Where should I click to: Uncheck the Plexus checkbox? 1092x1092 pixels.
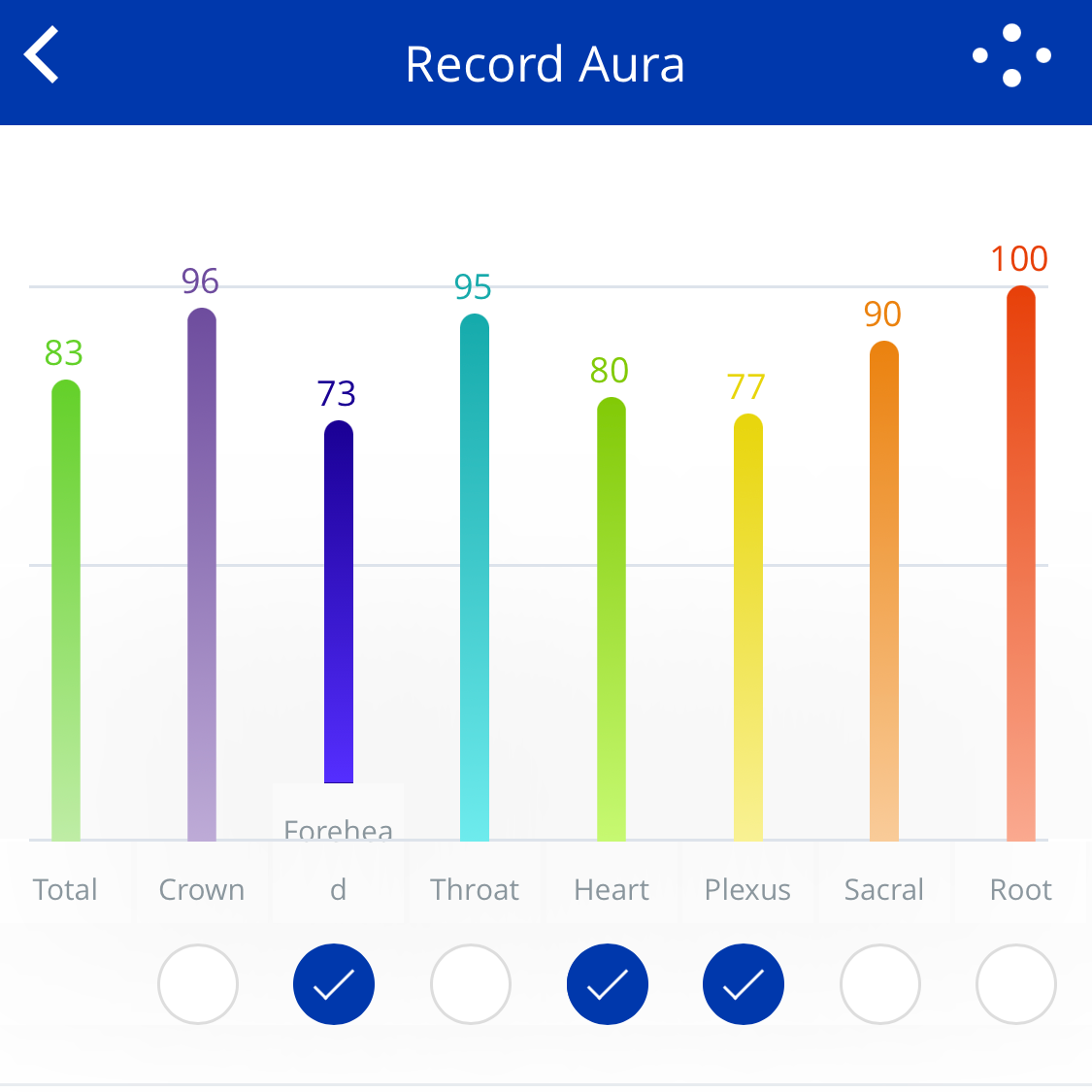pyautogui.click(x=744, y=984)
